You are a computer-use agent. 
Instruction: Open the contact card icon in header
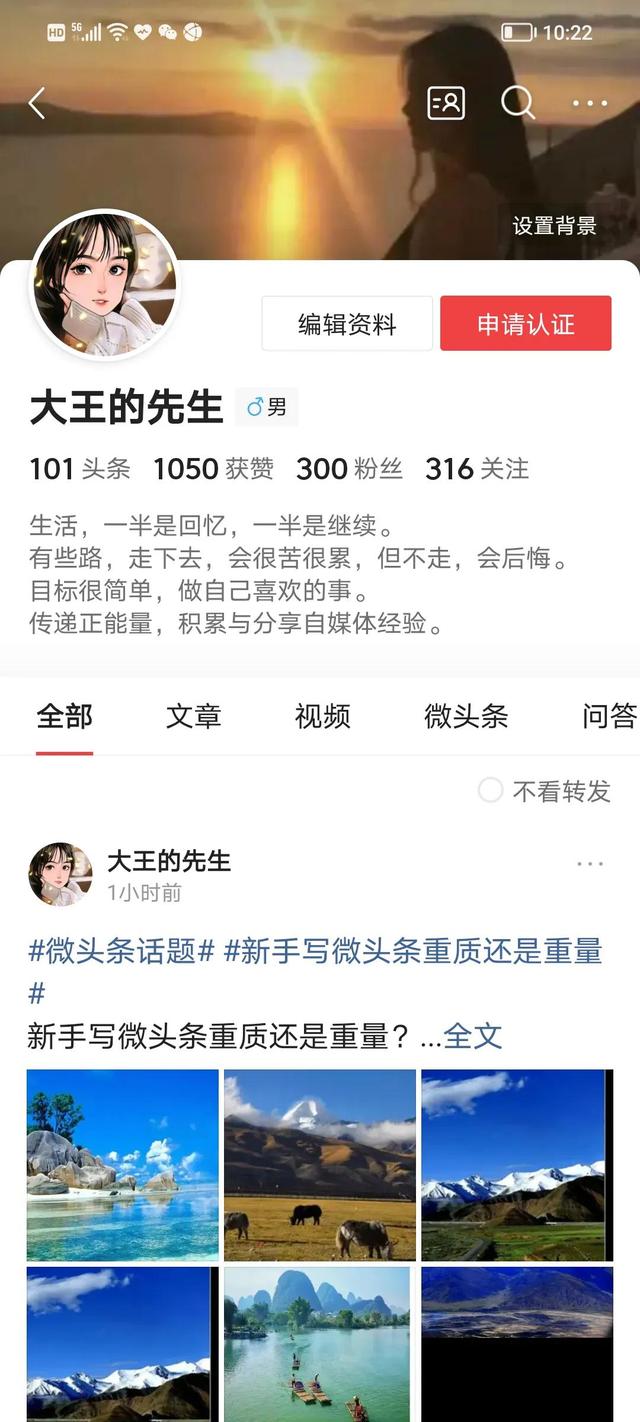tap(446, 103)
